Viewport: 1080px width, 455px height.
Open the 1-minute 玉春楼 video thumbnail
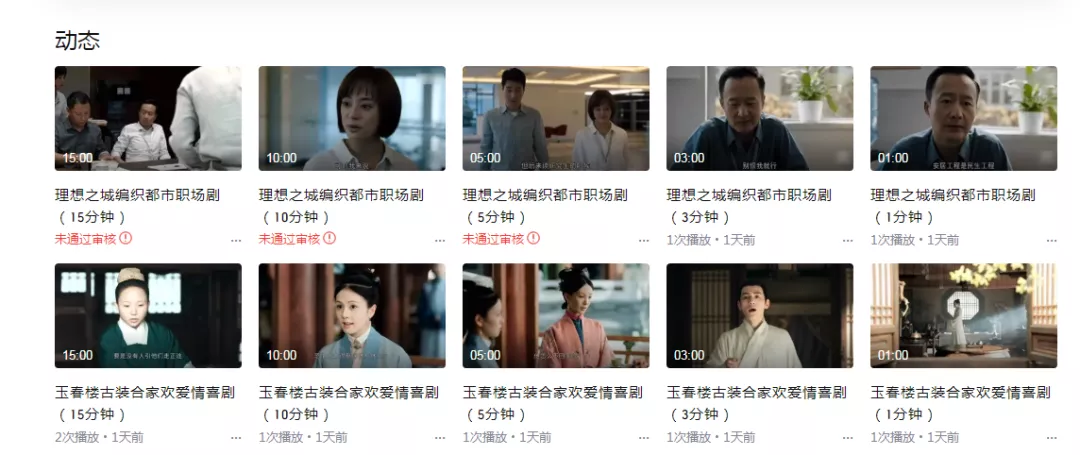click(x=964, y=315)
